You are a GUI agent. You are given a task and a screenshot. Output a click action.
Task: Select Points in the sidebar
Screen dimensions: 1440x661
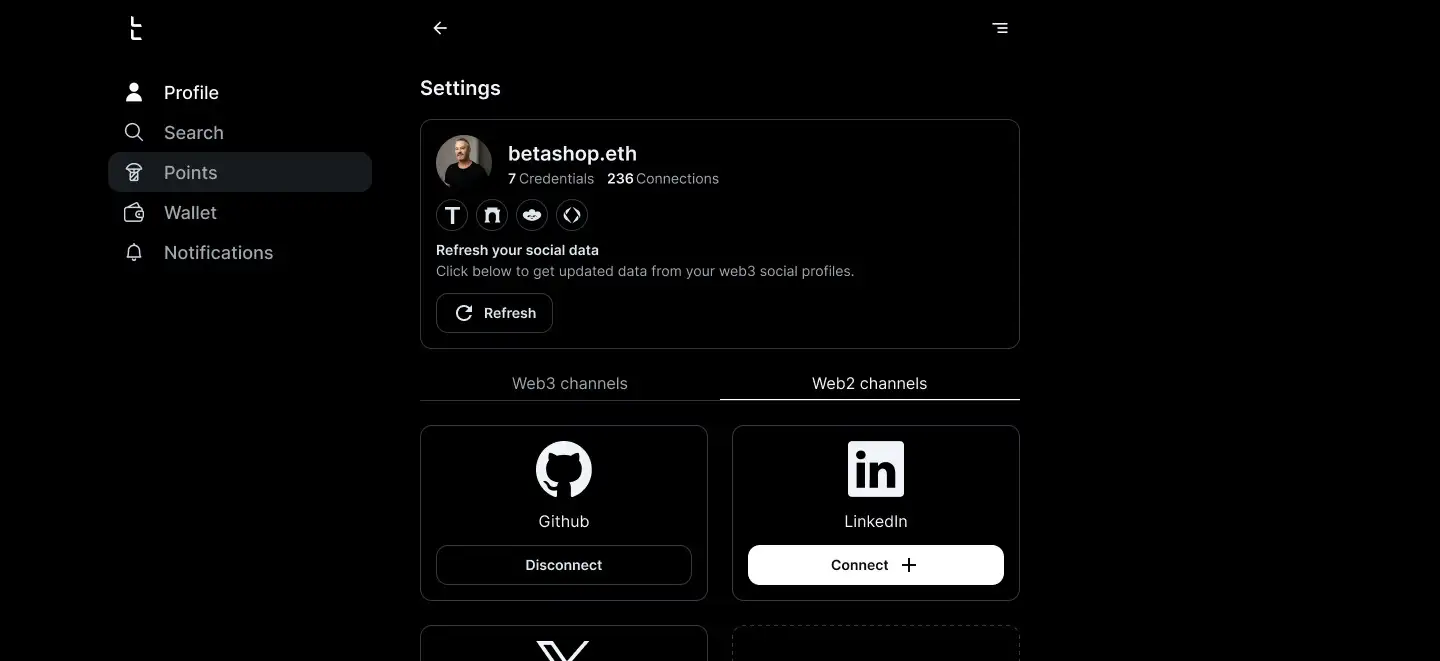click(x=190, y=173)
